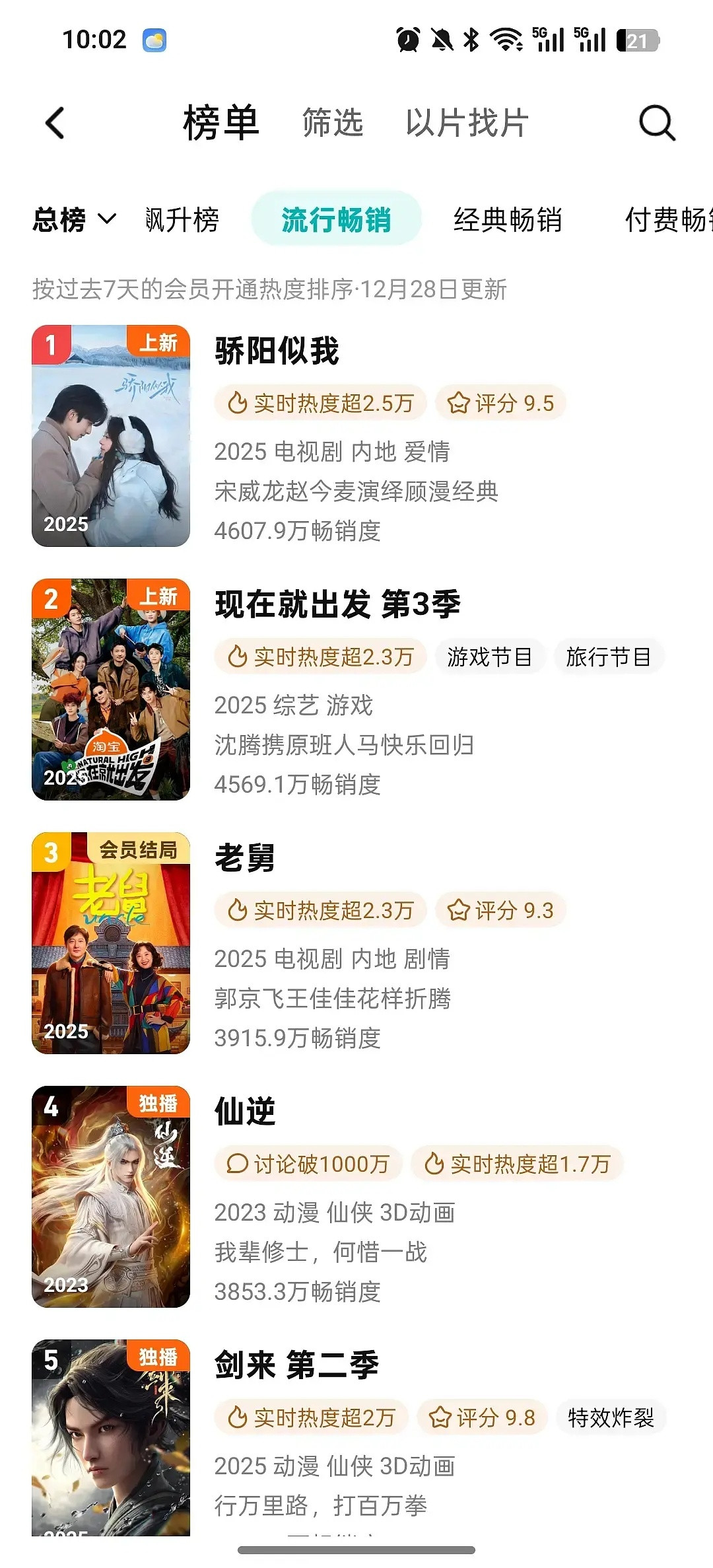Select the 游戏节目 tag on 现在就出发
This screenshot has width=713, height=1568.
(x=491, y=656)
